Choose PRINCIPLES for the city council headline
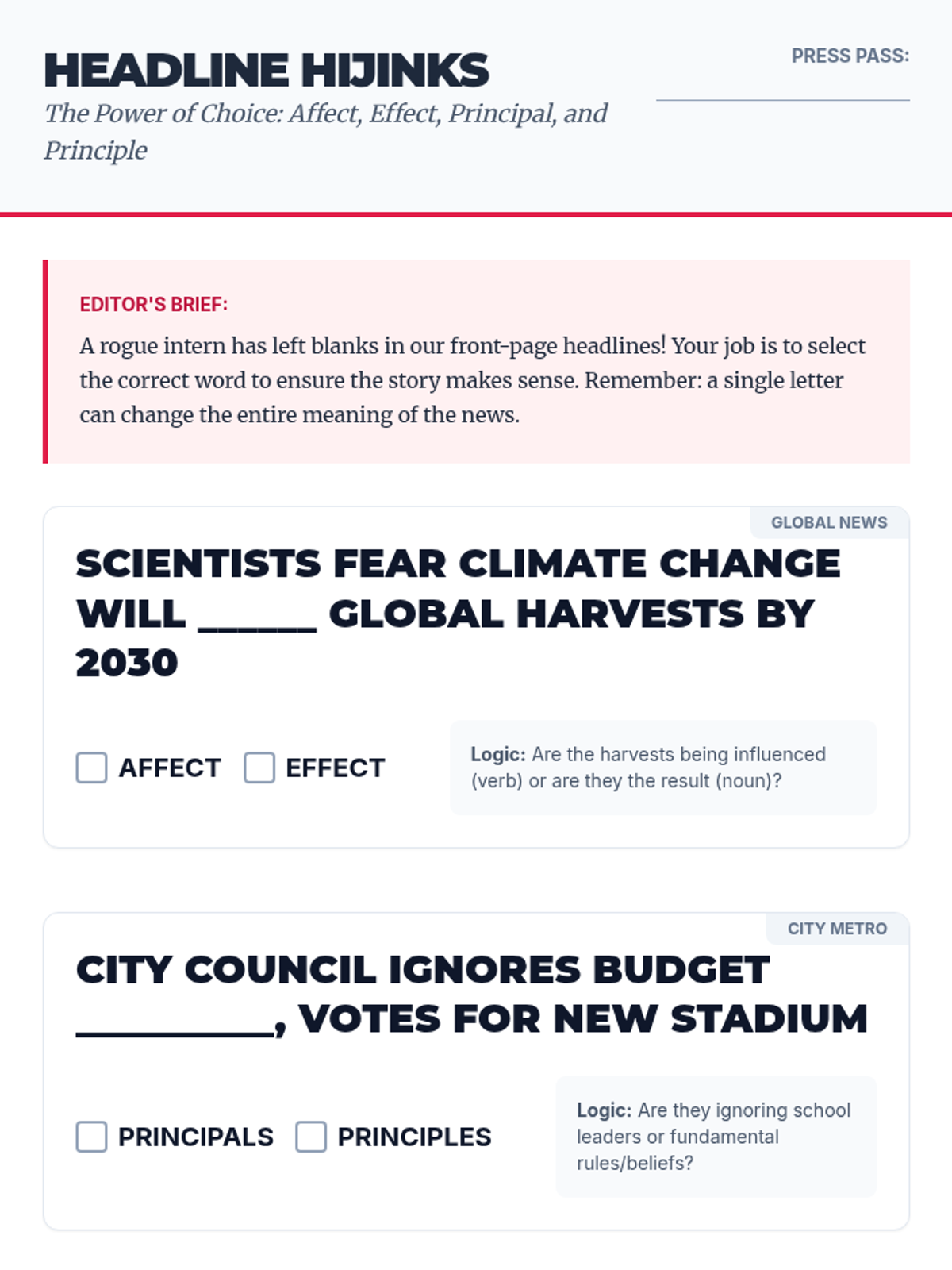The image size is (952, 1270). [x=311, y=1137]
